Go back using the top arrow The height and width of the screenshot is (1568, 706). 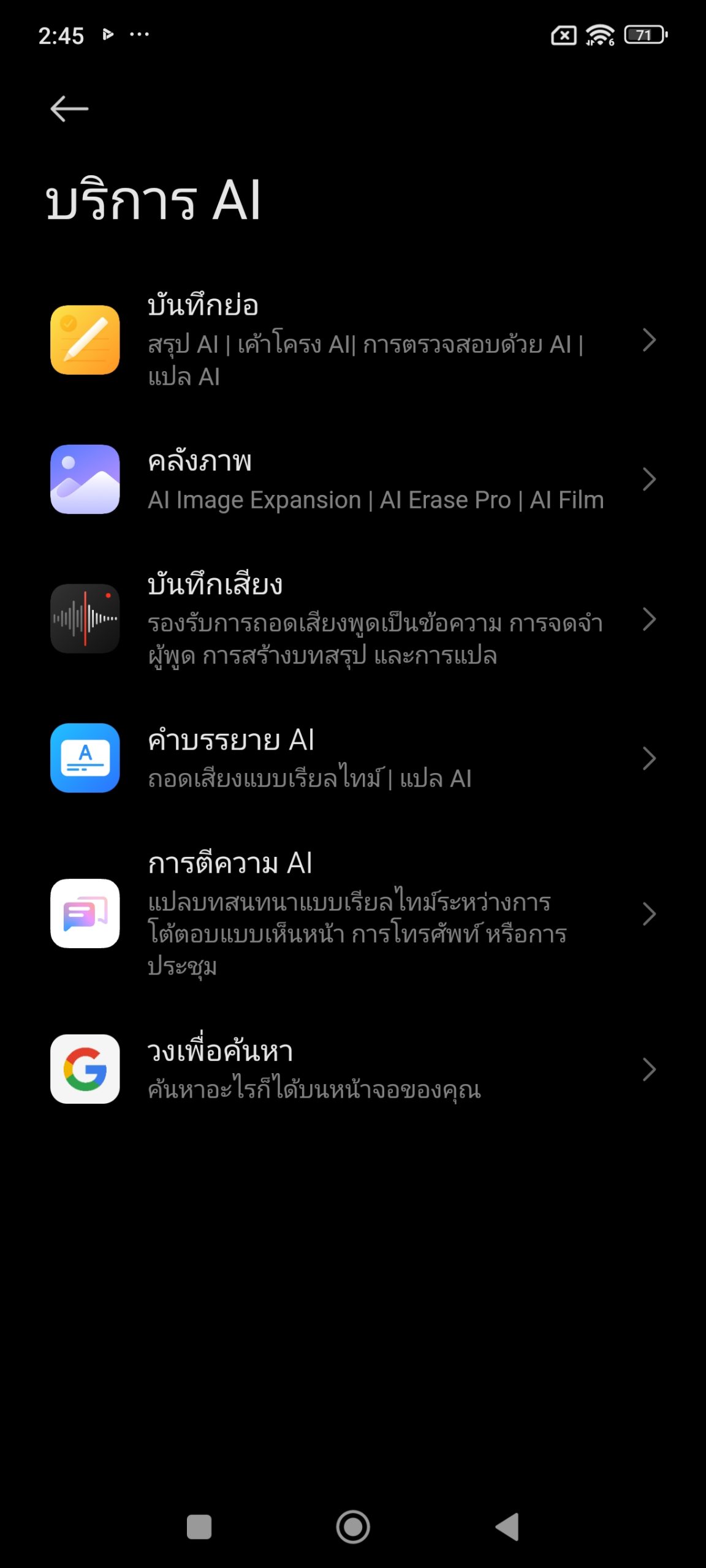(69, 109)
